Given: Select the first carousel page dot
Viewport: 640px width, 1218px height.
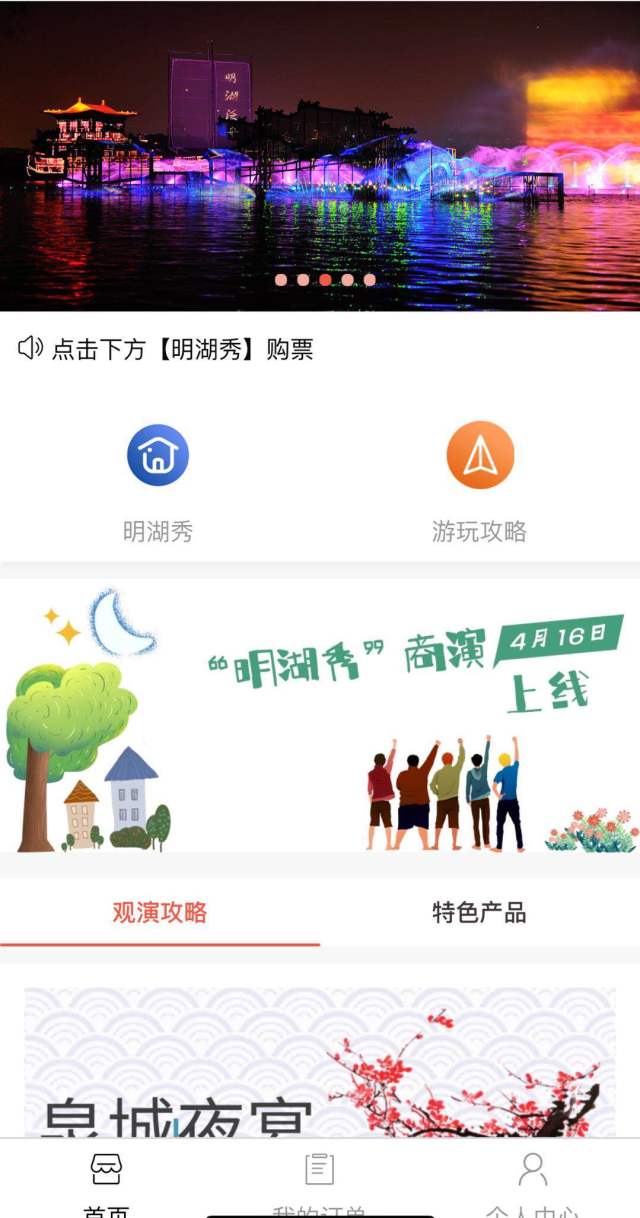Looking at the screenshot, I should pyautogui.click(x=281, y=280).
